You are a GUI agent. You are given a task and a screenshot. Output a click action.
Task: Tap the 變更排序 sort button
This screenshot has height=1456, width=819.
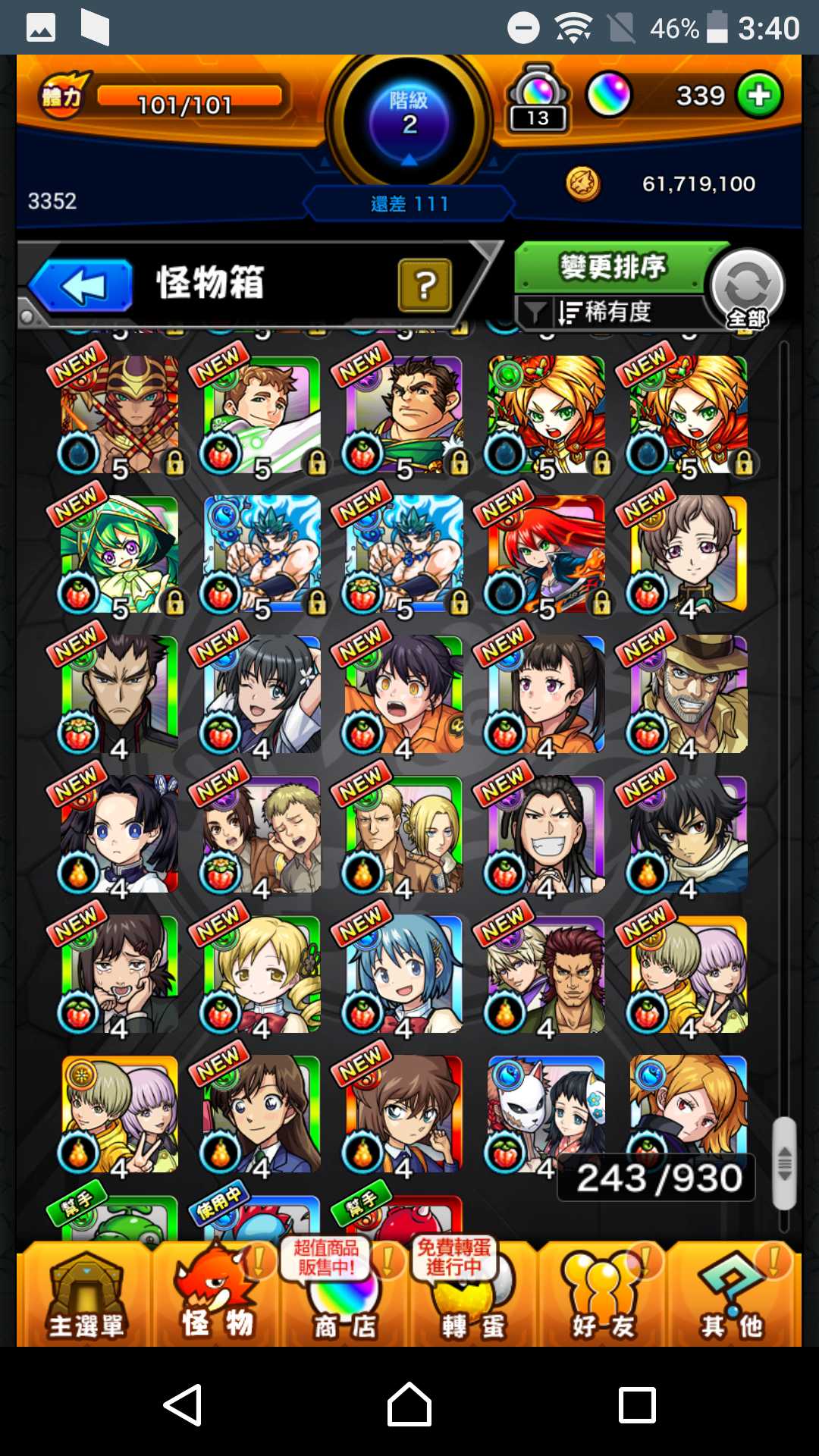pyautogui.click(x=611, y=267)
